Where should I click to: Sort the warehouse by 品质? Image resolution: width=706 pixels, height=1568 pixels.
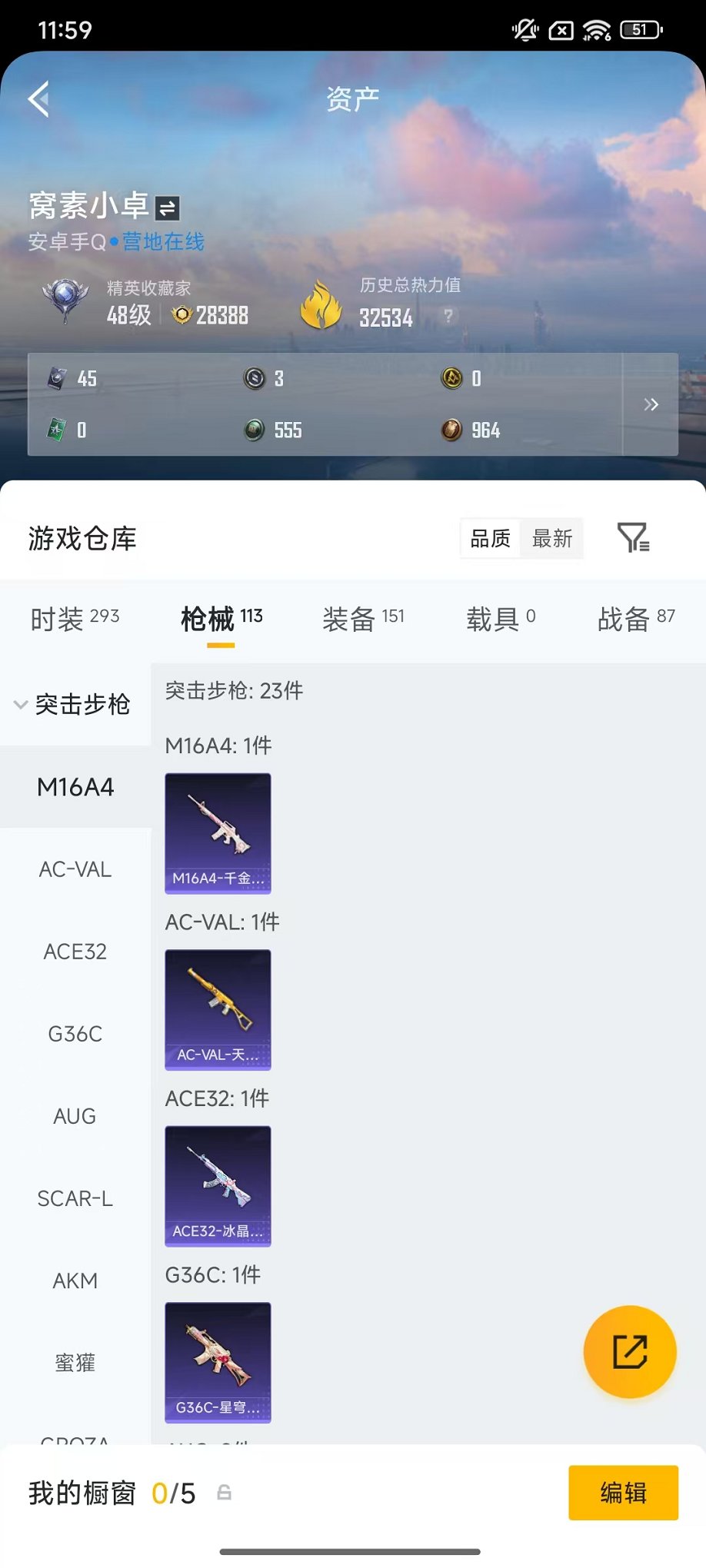pyautogui.click(x=491, y=538)
